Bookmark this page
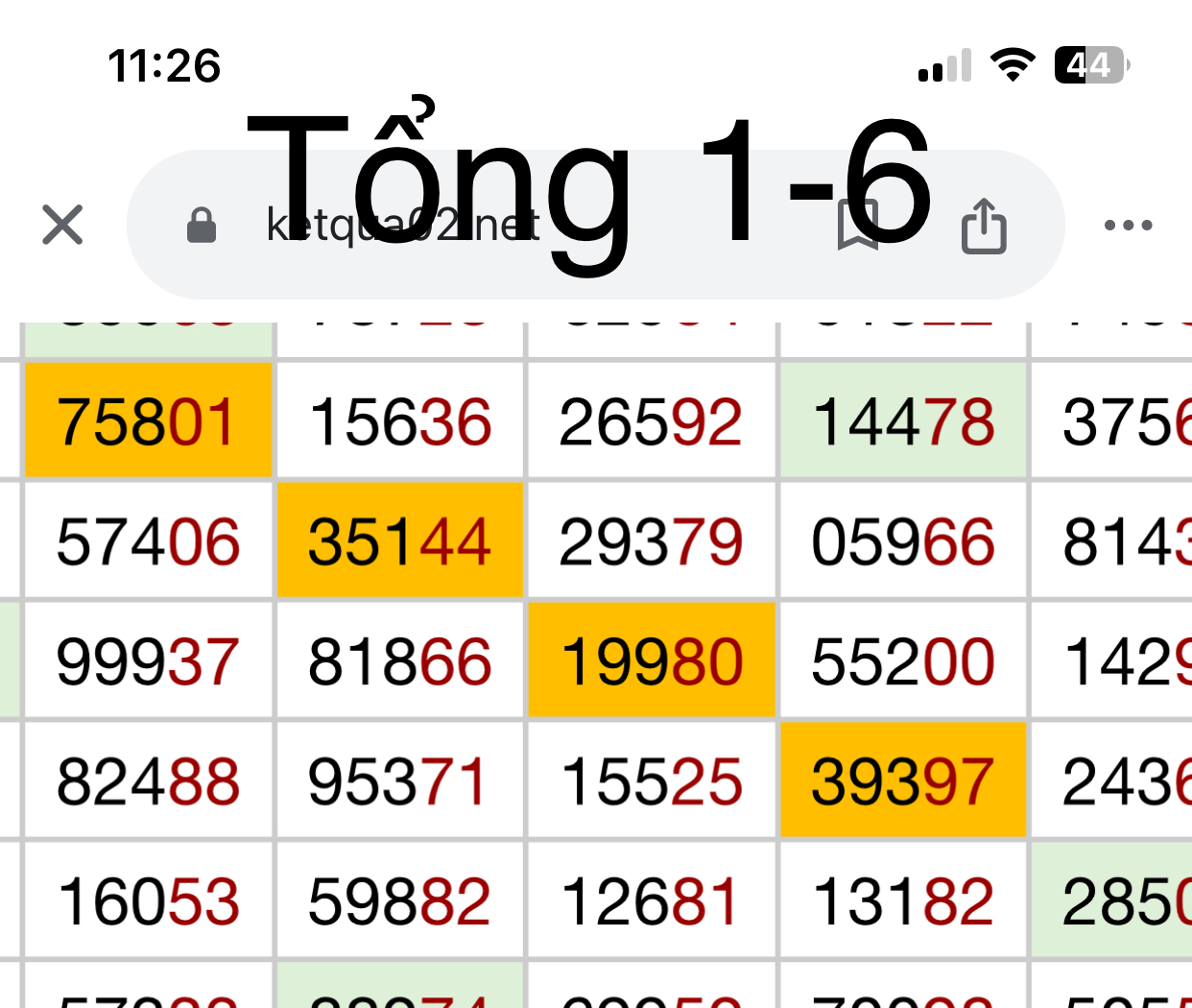 coord(857,227)
